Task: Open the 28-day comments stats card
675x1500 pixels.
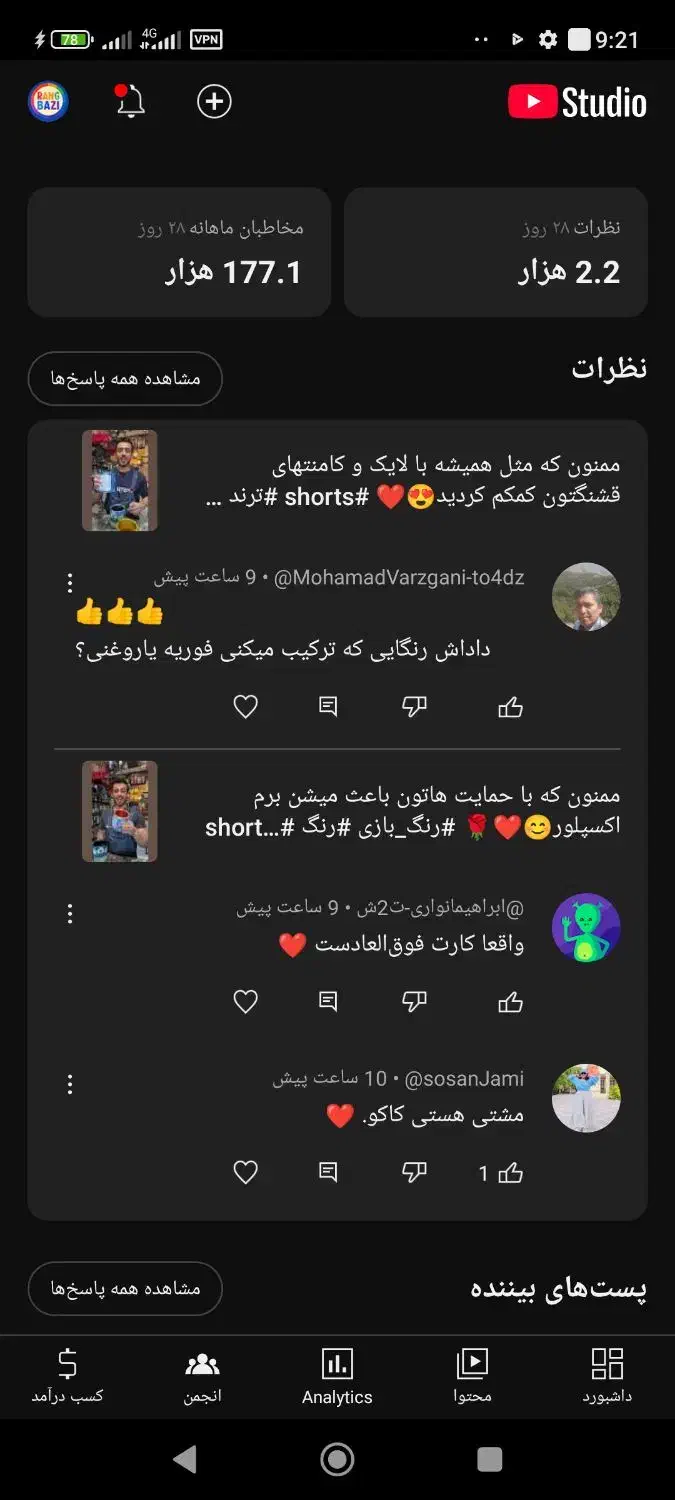Action: pyautogui.click(x=495, y=252)
